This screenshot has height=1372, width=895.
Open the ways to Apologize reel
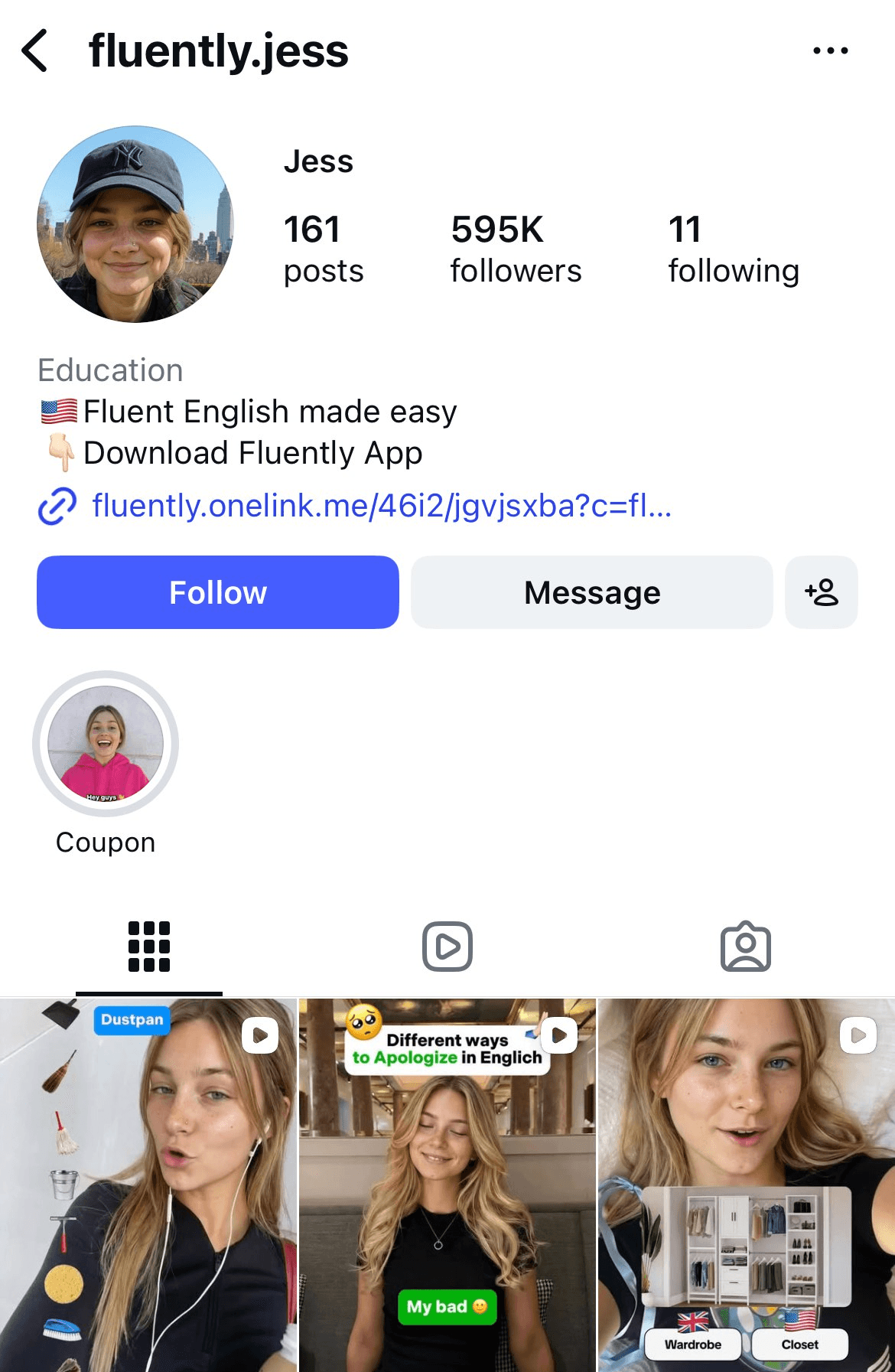pyautogui.click(x=447, y=1185)
